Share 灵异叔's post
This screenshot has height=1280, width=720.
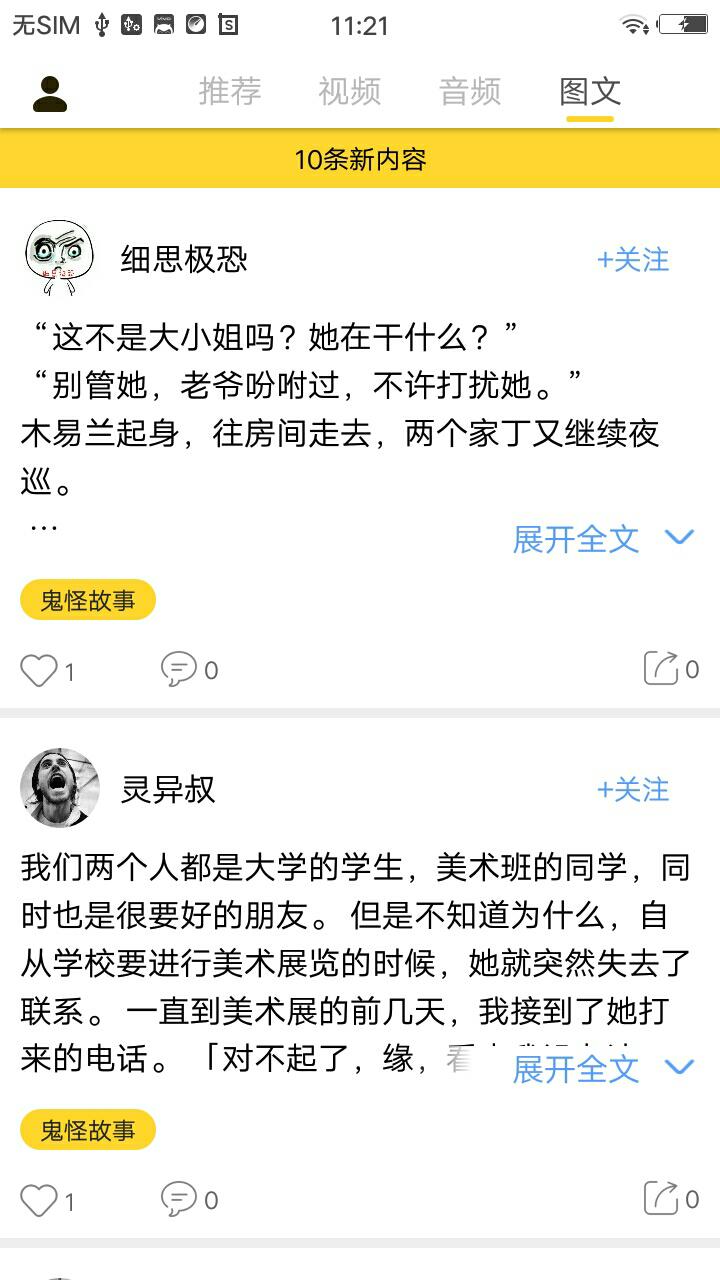(661, 1198)
